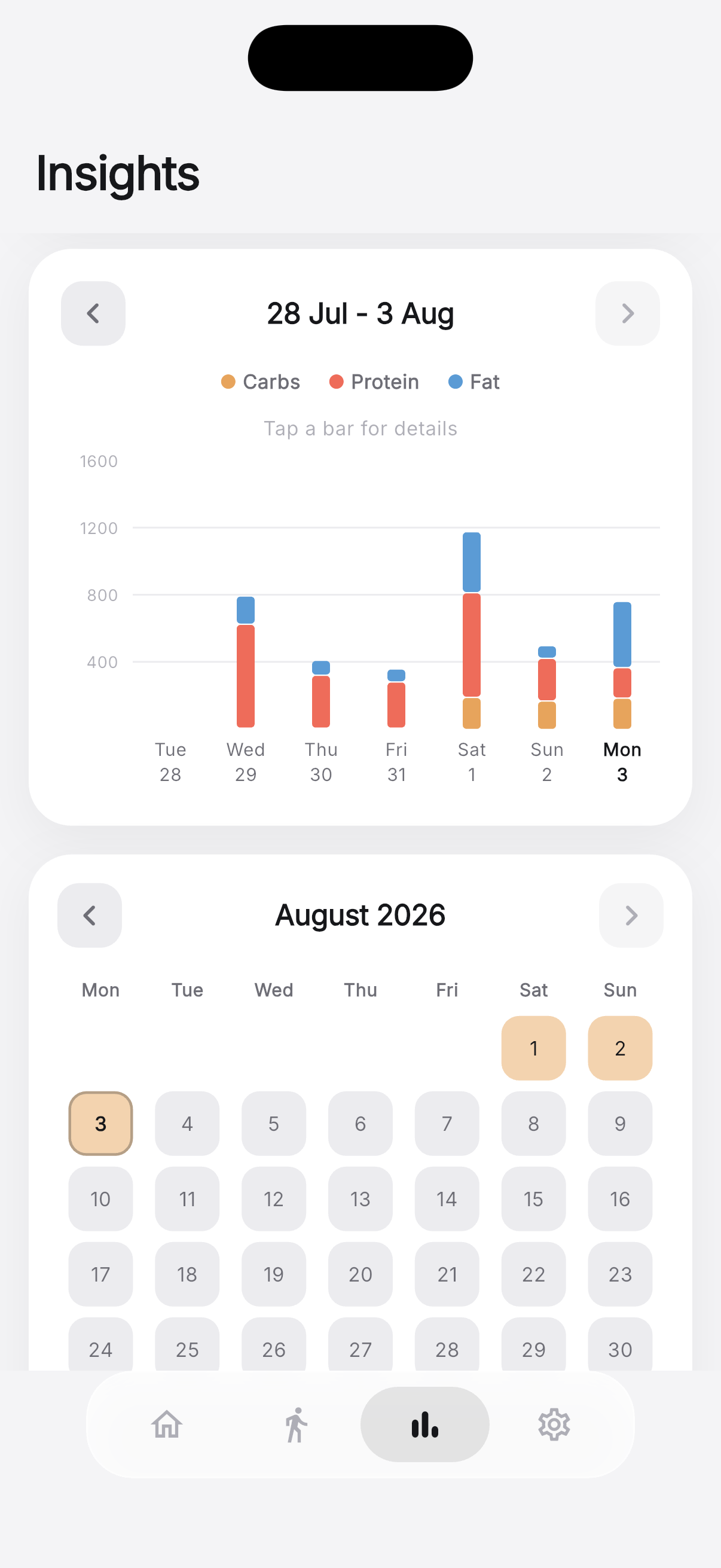The width and height of the screenshot is (721, 1568).
Task: Open the Insights chart tab
Action: pos(424,1425)
